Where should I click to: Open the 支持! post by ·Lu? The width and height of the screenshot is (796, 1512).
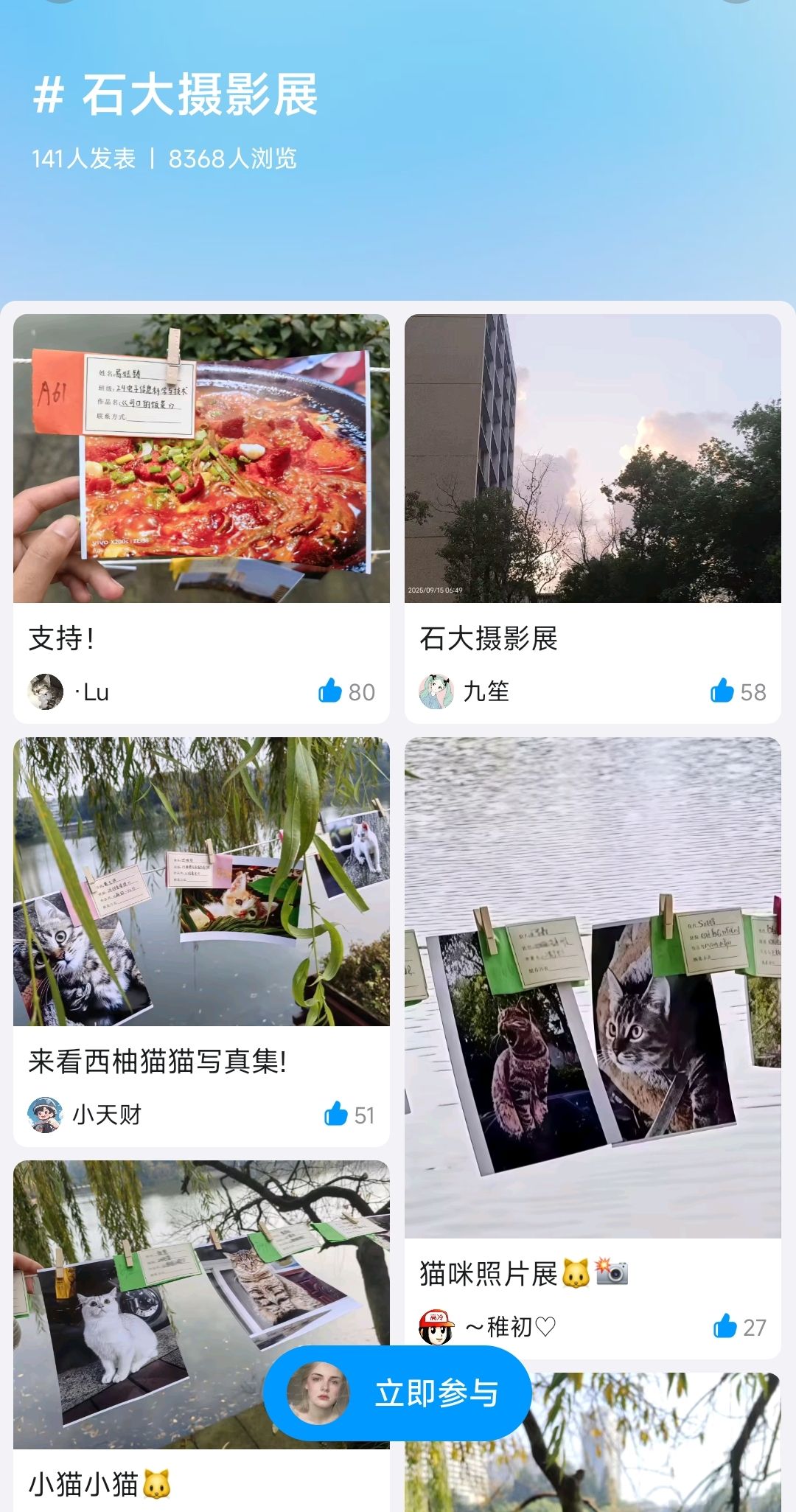[201, 459]
